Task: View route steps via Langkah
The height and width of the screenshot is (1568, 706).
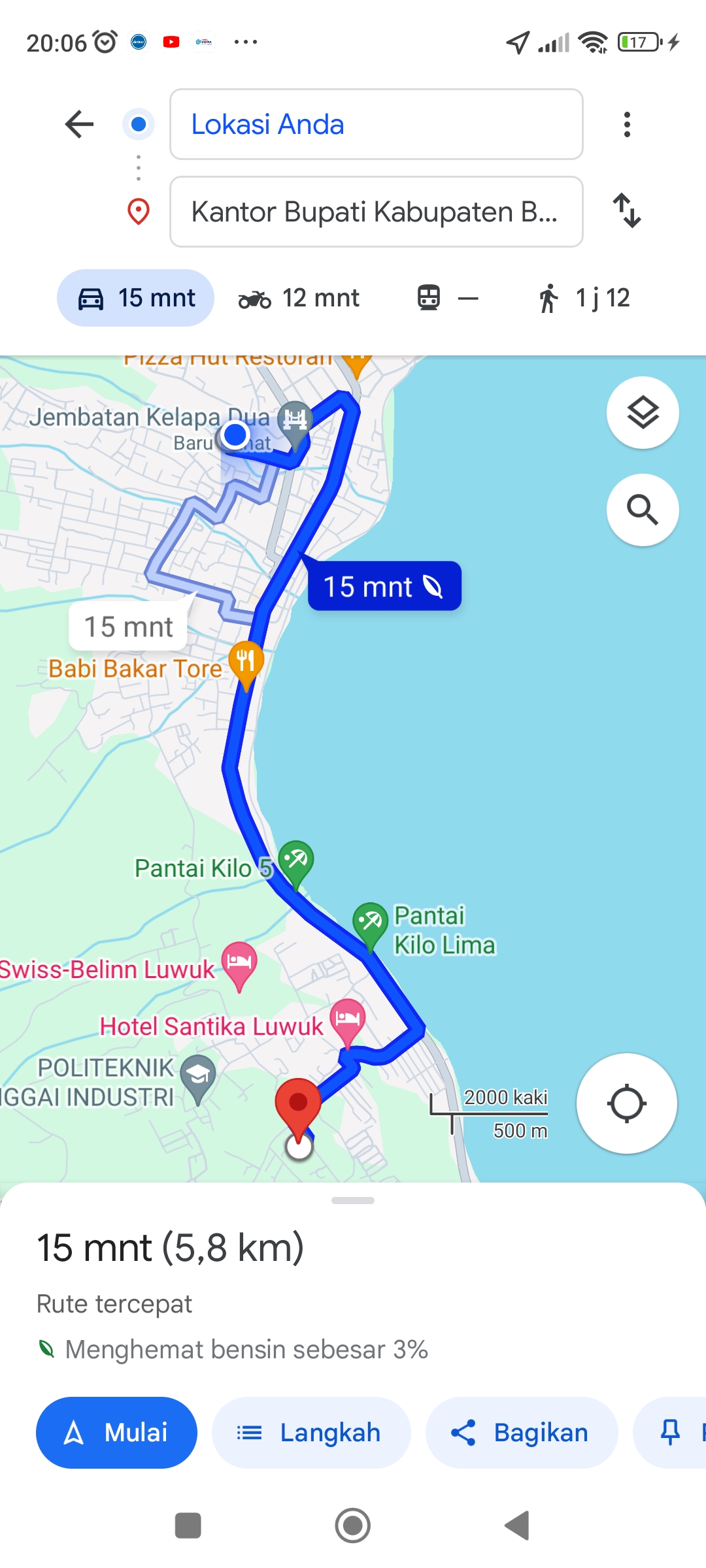Action: tap(311, 1433)
